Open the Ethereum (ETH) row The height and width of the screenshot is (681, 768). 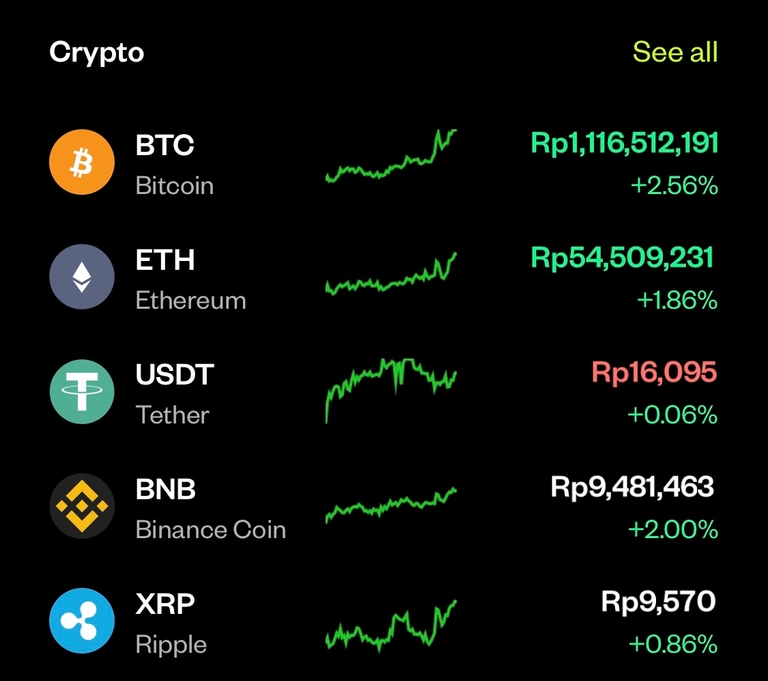click(x=384, y=278)
